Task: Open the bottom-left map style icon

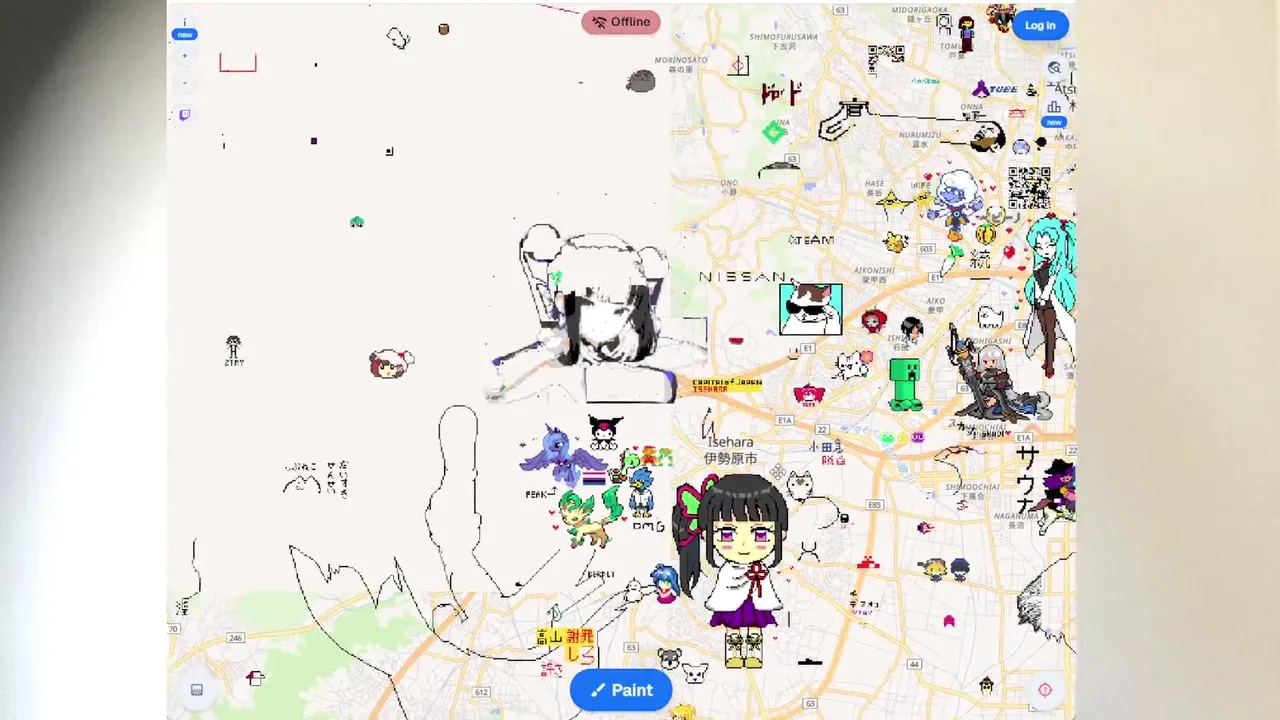Action: [x=197, y=690]
